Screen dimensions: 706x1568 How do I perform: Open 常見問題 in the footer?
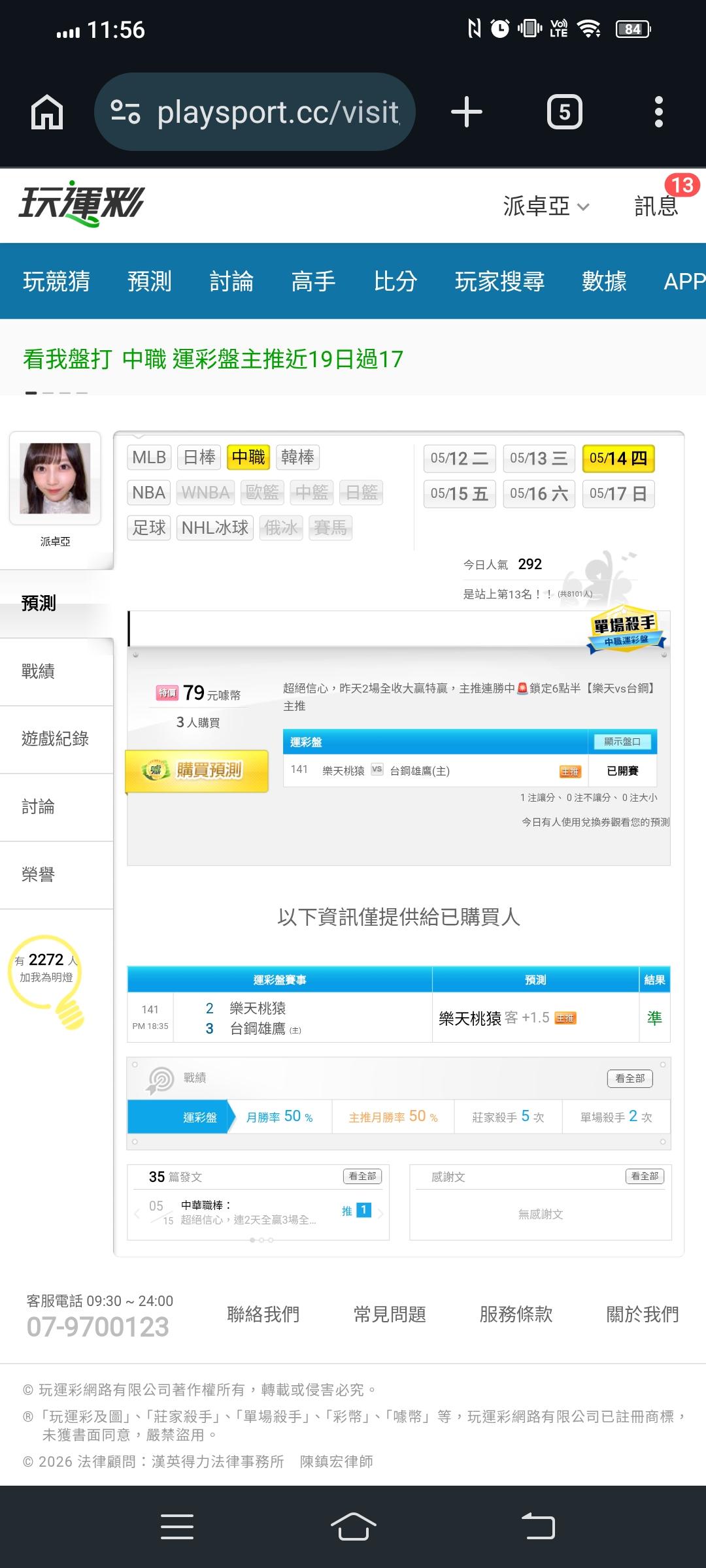coord(390,1314)
